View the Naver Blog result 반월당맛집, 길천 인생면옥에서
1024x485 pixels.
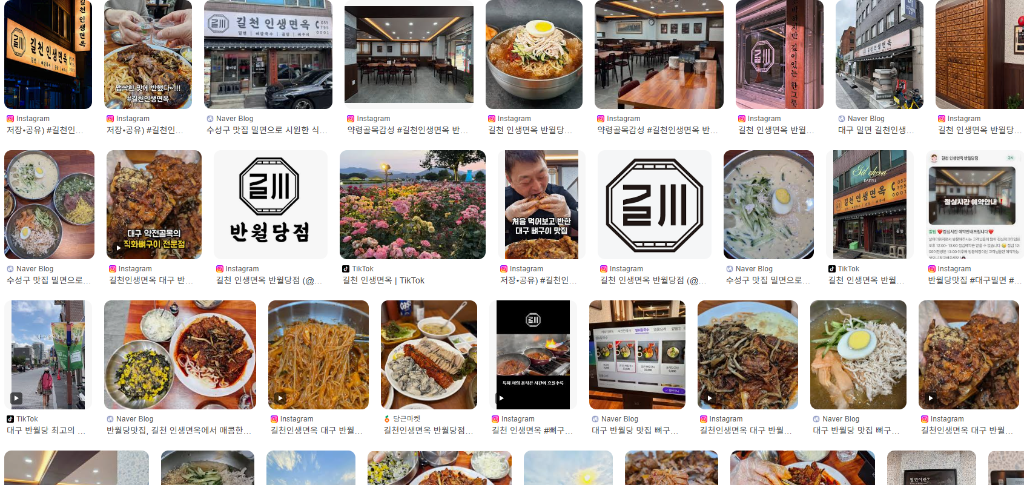click(x=179, y=354)
